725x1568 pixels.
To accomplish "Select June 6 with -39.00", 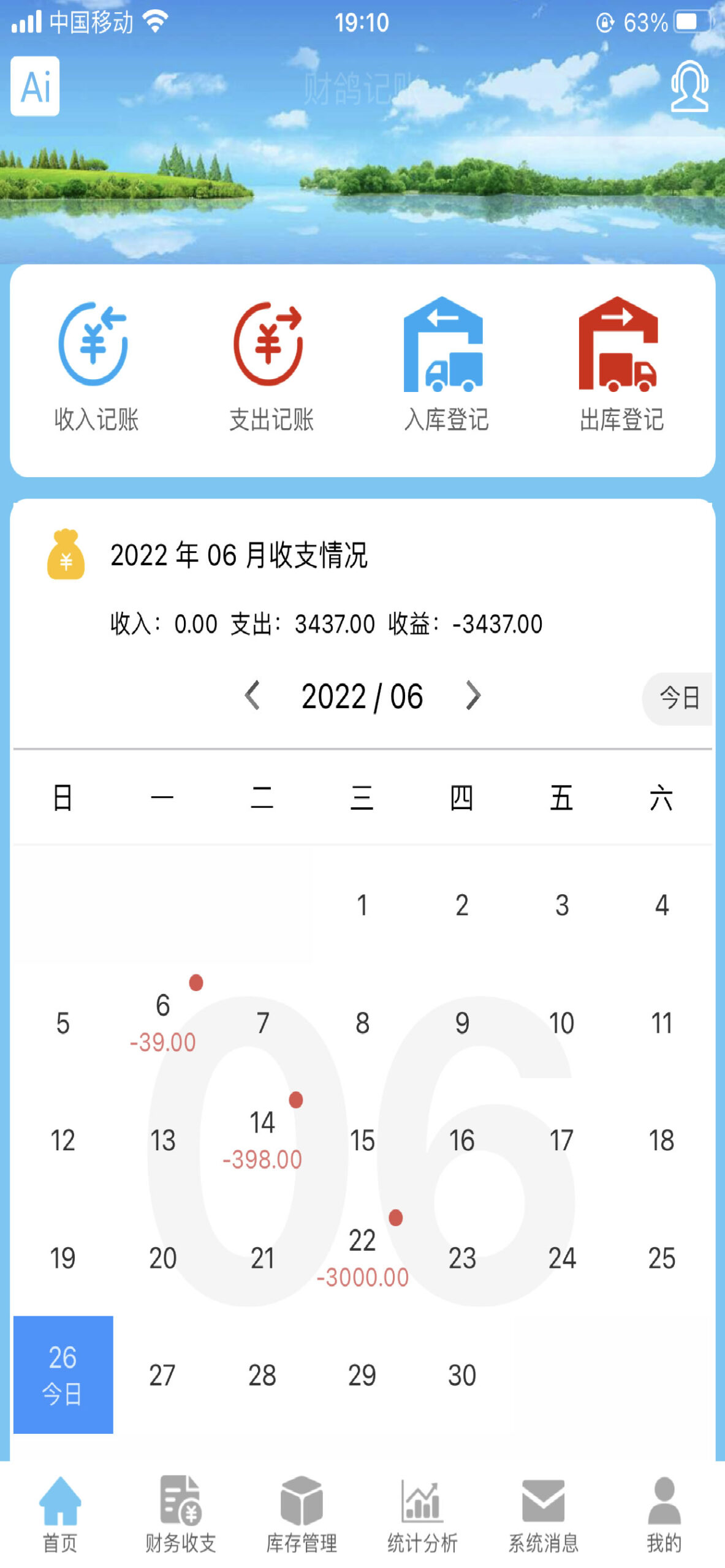I will tap(162, 1023).
